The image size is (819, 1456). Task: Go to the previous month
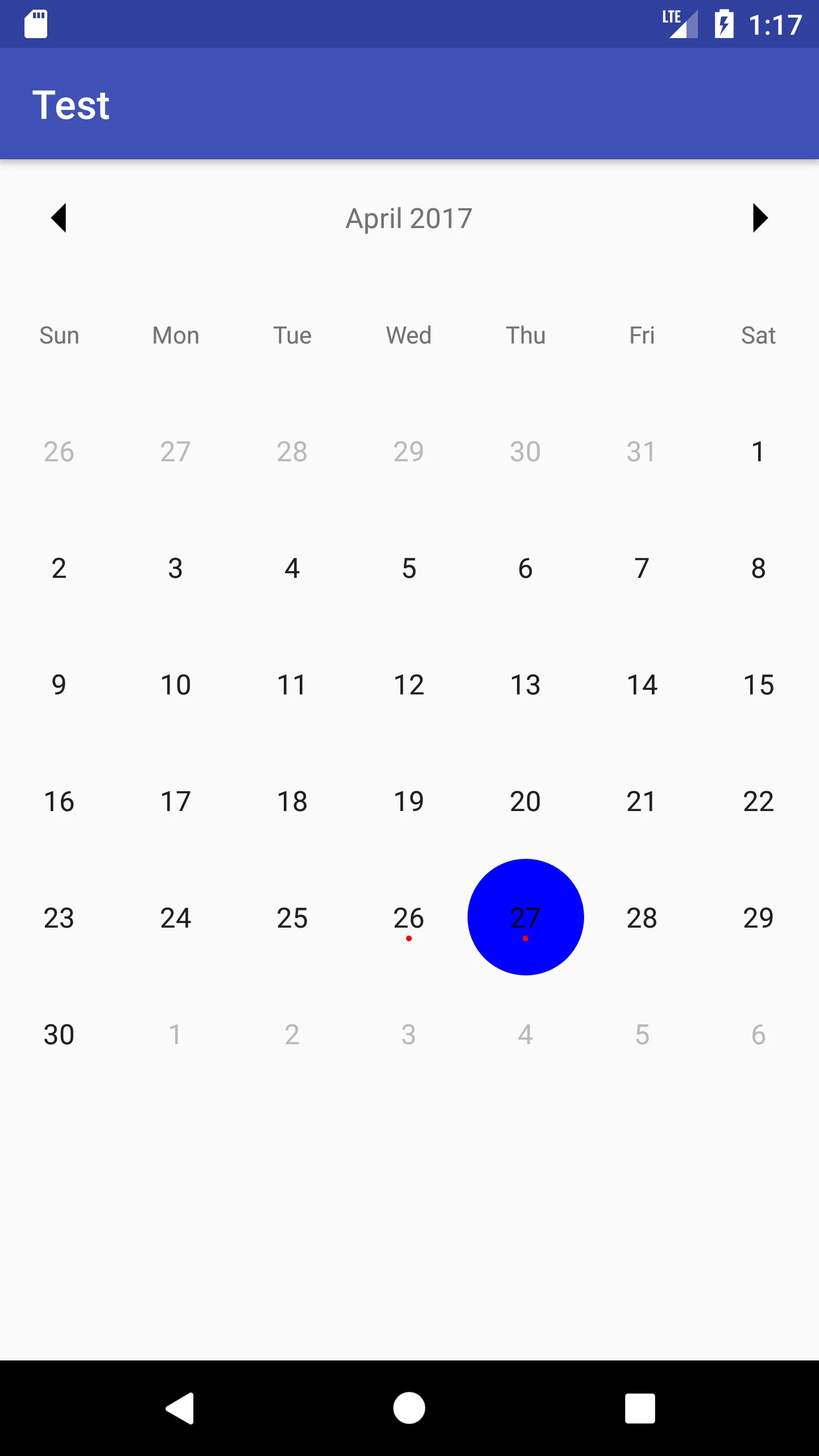(x=59, y=218)
